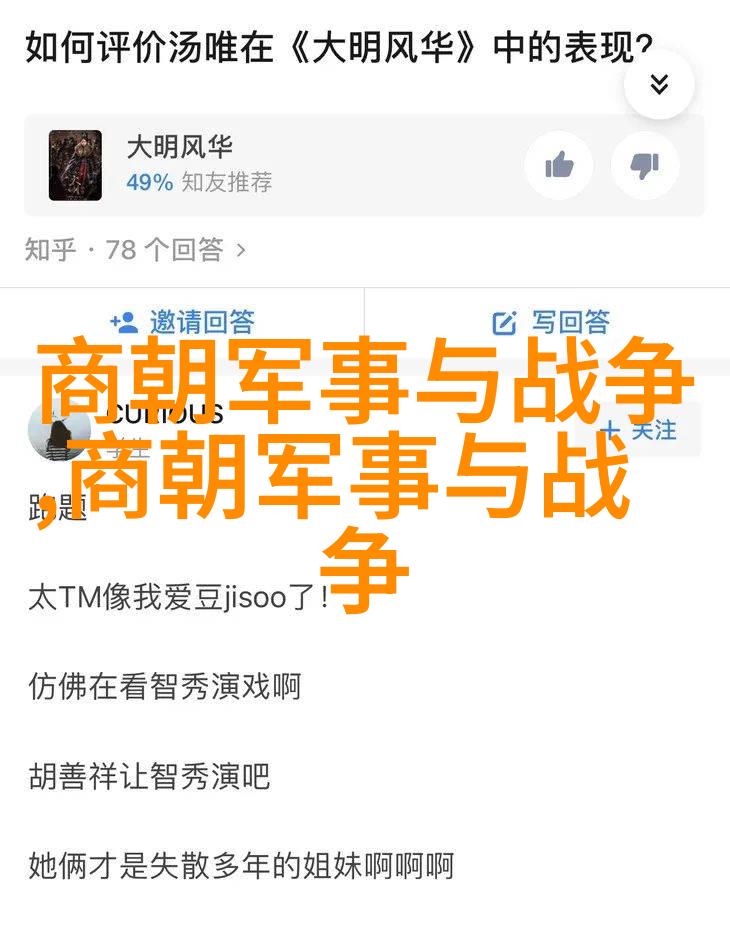Give 大明风华 a thumbs up
Screen dimensions: 730x928
pos(559,165)
